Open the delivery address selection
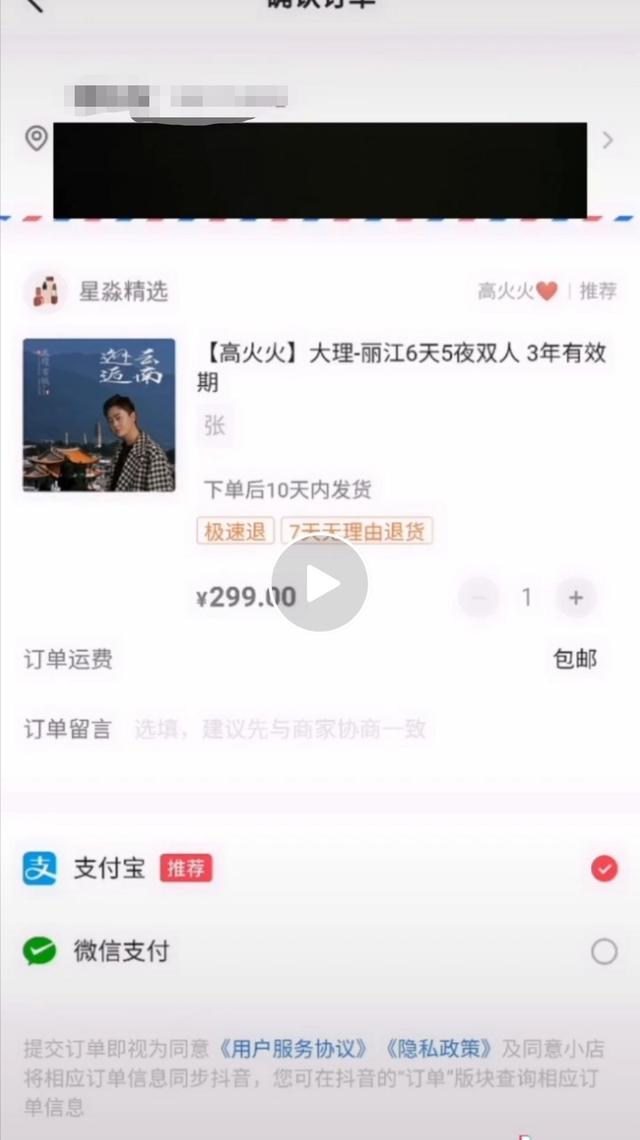Screen dimensions: 640x1140 tap(606, 140)
